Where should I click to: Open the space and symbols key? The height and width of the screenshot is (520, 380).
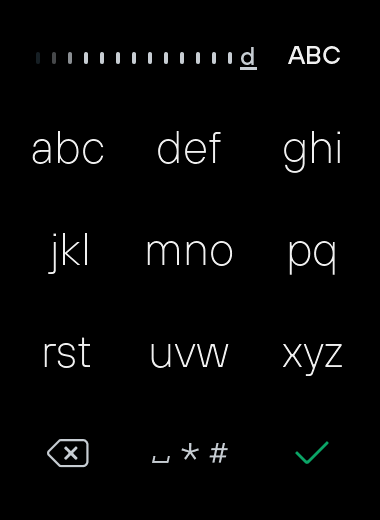tap(190, 453)
